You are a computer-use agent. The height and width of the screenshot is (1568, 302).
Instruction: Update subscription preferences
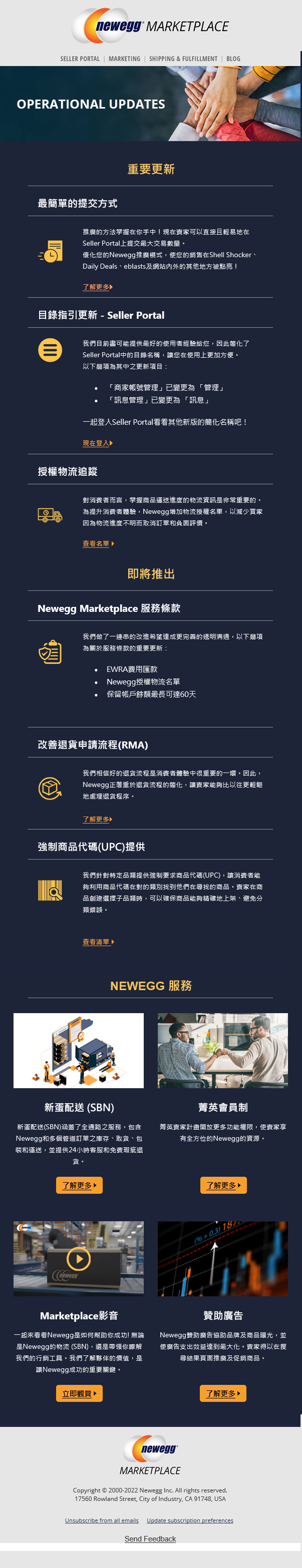[x=189, y=1520]
